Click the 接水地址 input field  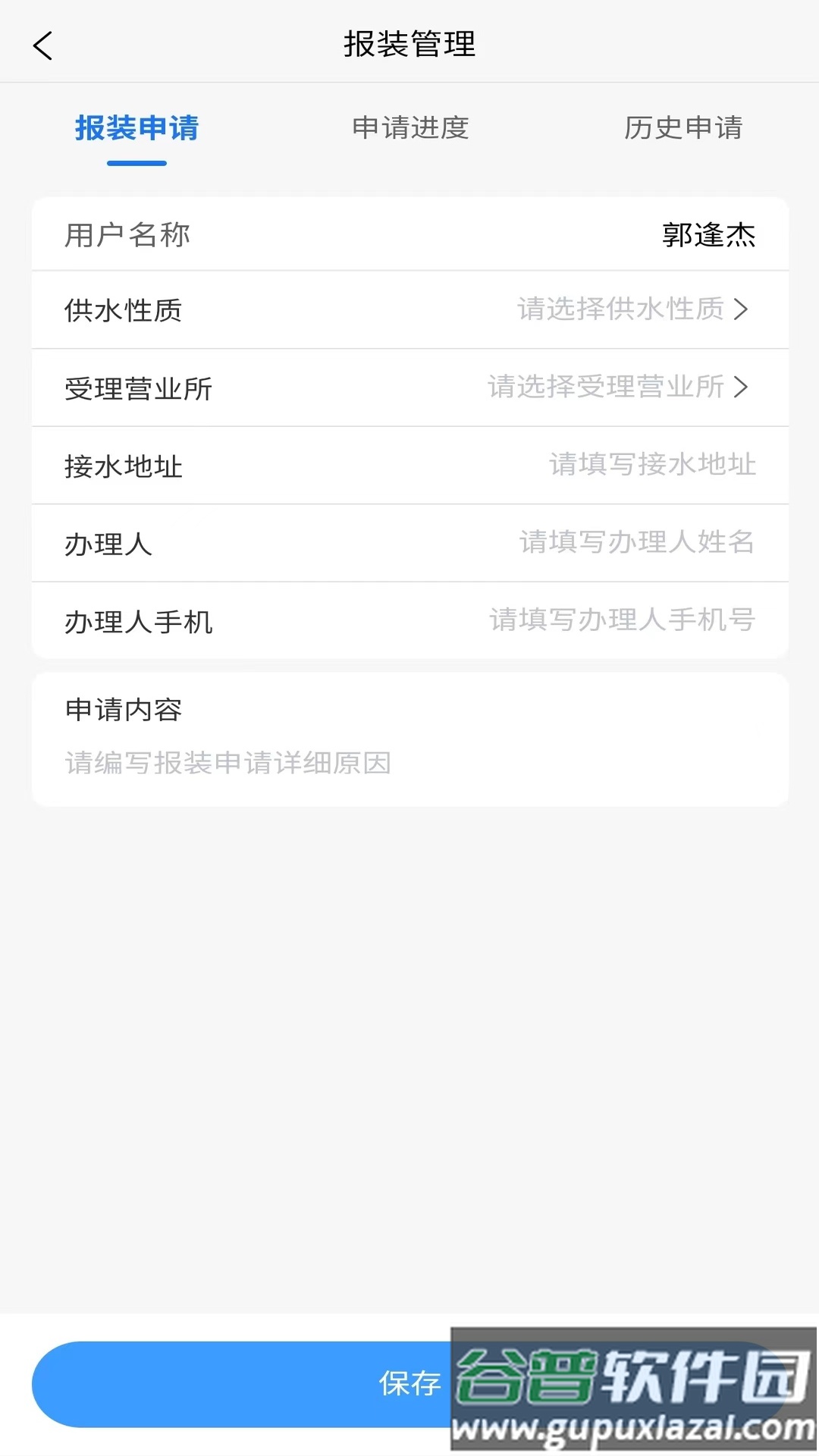click(x=651, y=466)
